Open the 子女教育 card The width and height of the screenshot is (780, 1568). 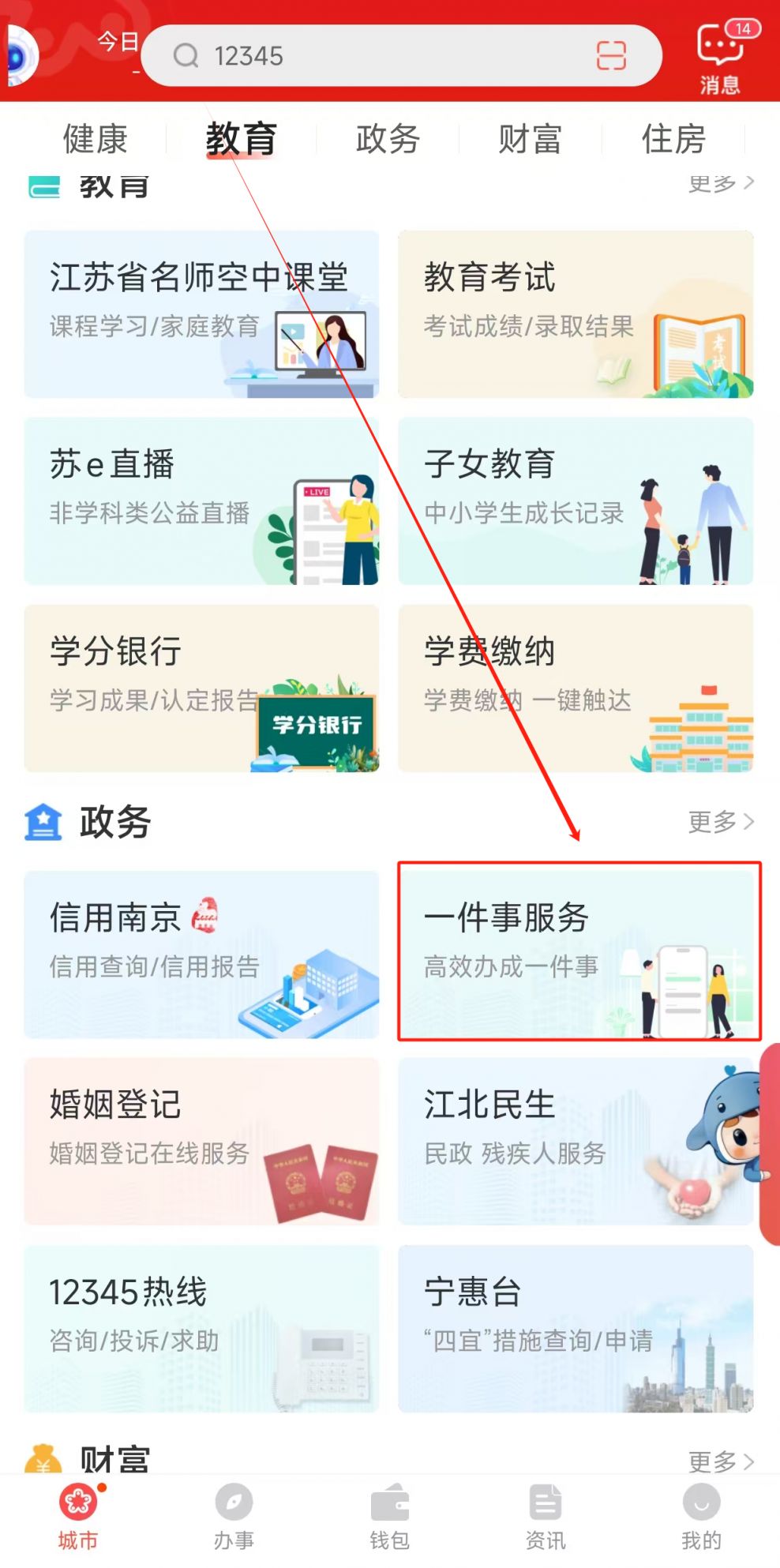(576, 501)
